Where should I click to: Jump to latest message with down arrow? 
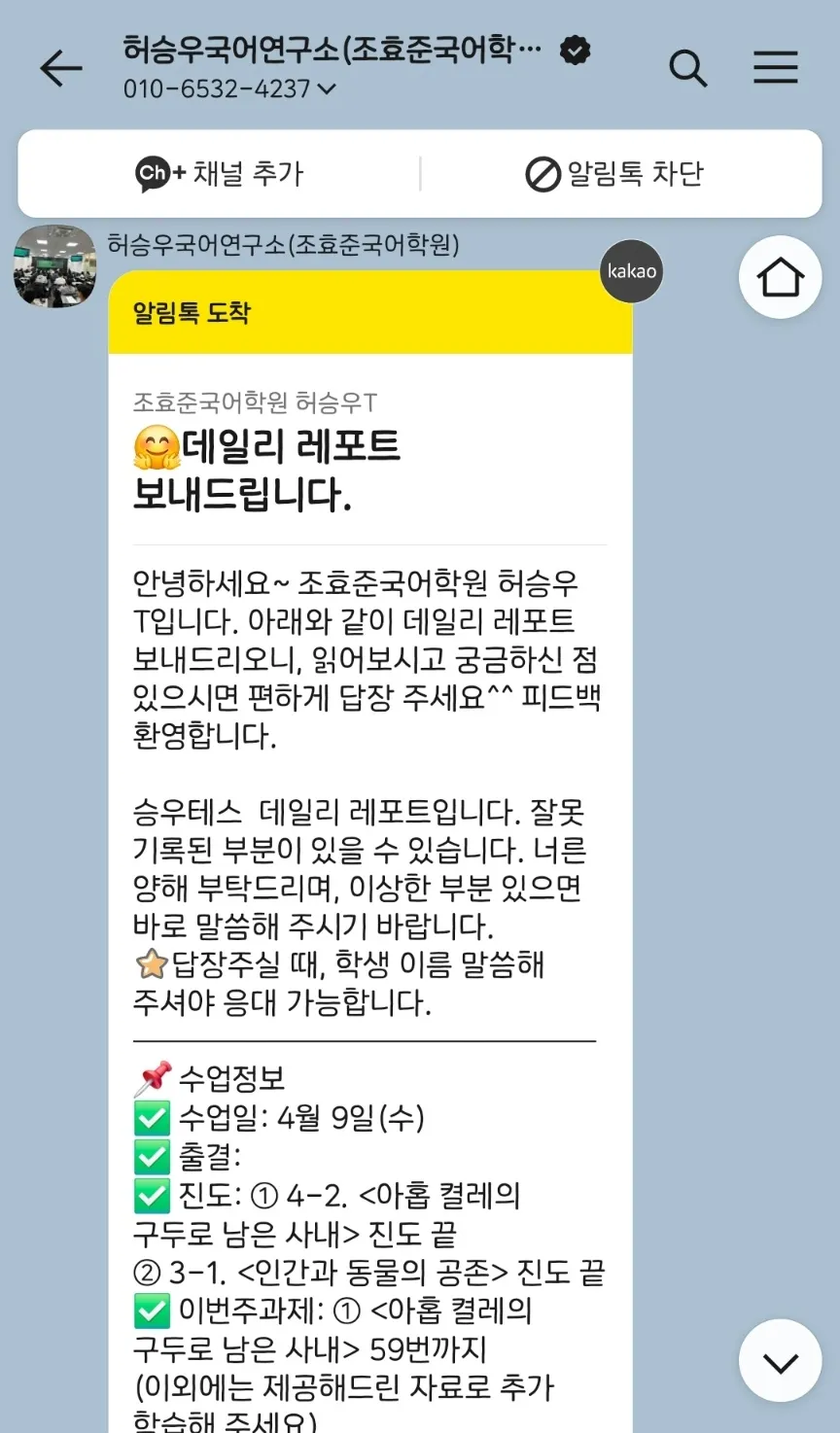pyautogui.click(x=780, y=1360)
